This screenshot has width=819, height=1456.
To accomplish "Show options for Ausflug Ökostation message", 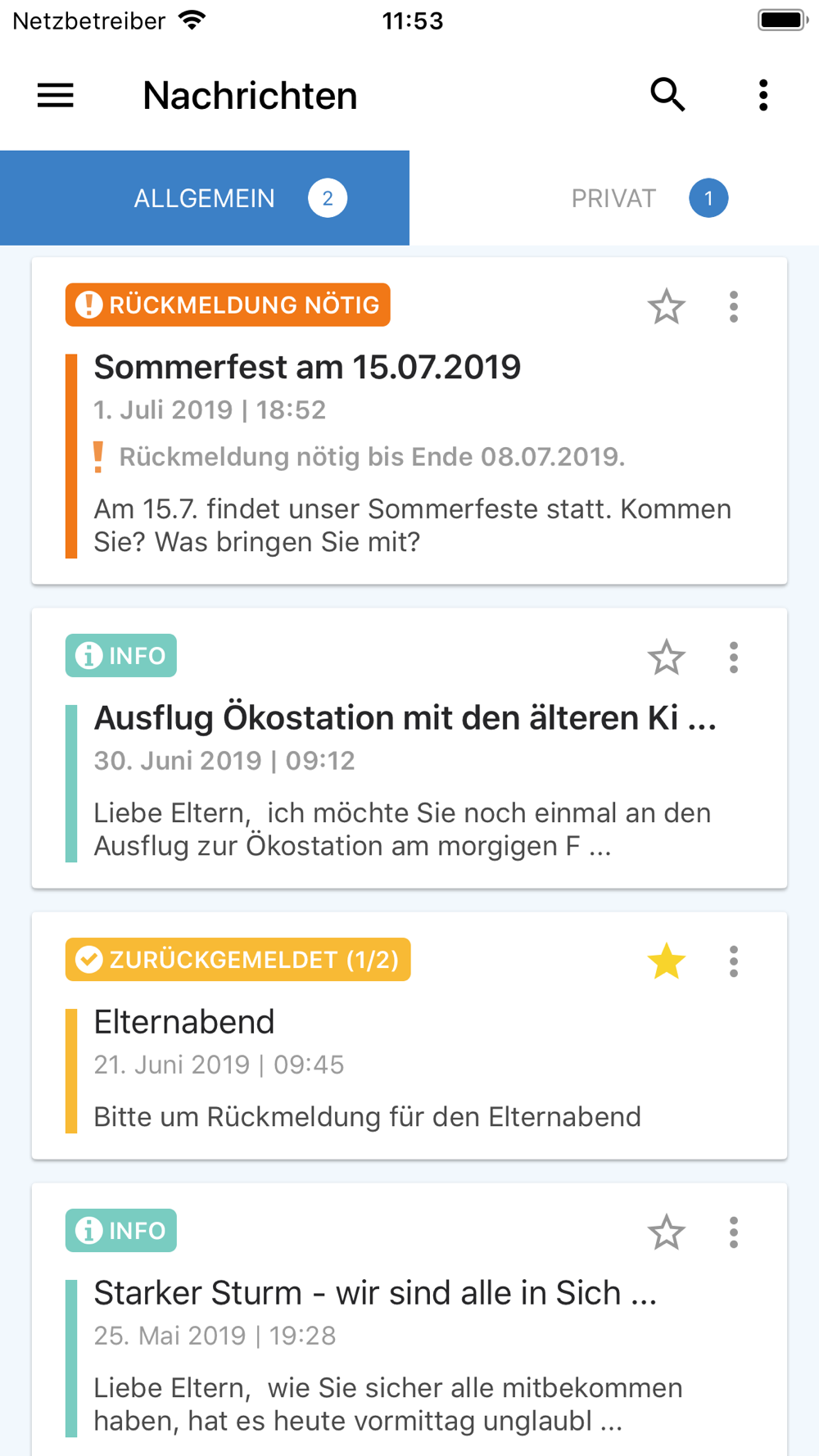I will pos(734,658).
